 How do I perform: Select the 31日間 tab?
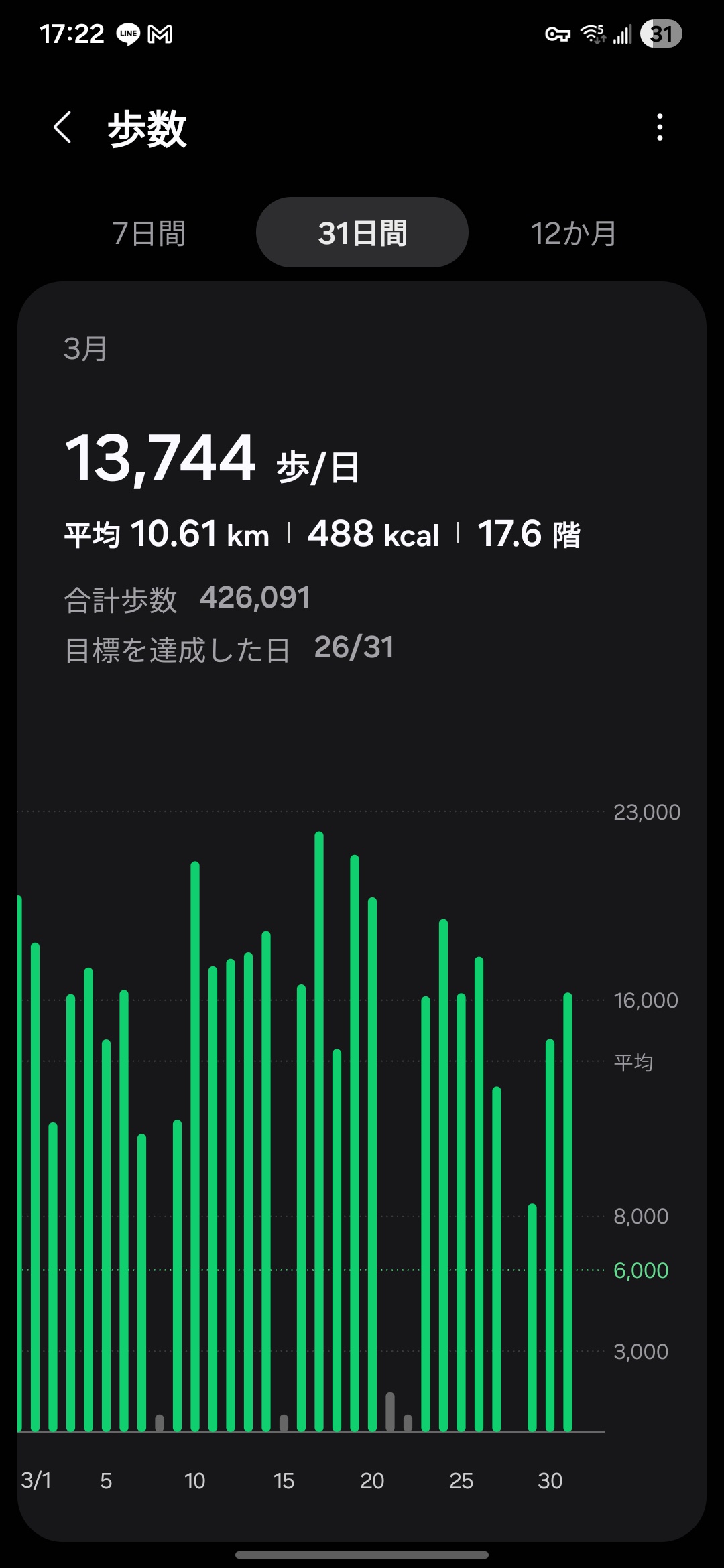pos(362,233)
